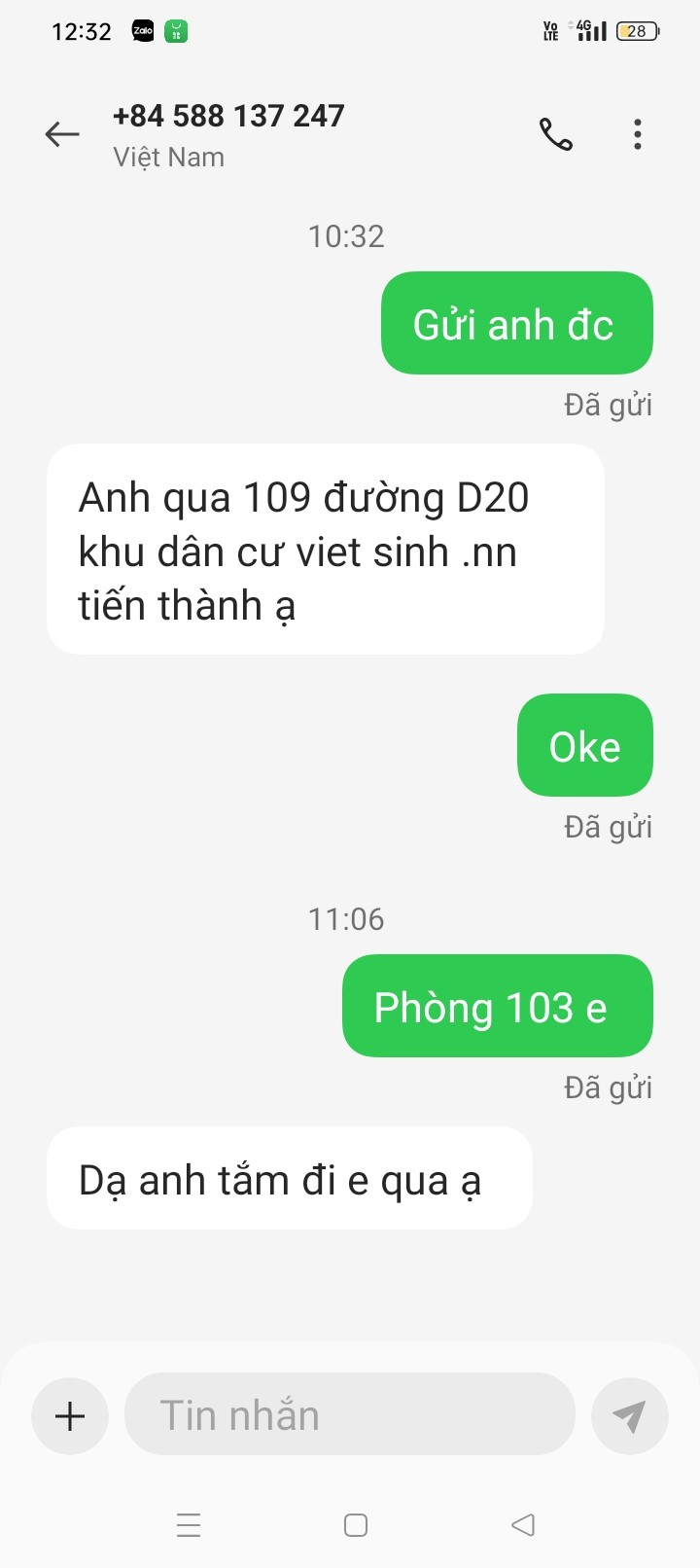Open the three-dot overflow menu
Screen dimensions: 700x1568
pos(638,134)
